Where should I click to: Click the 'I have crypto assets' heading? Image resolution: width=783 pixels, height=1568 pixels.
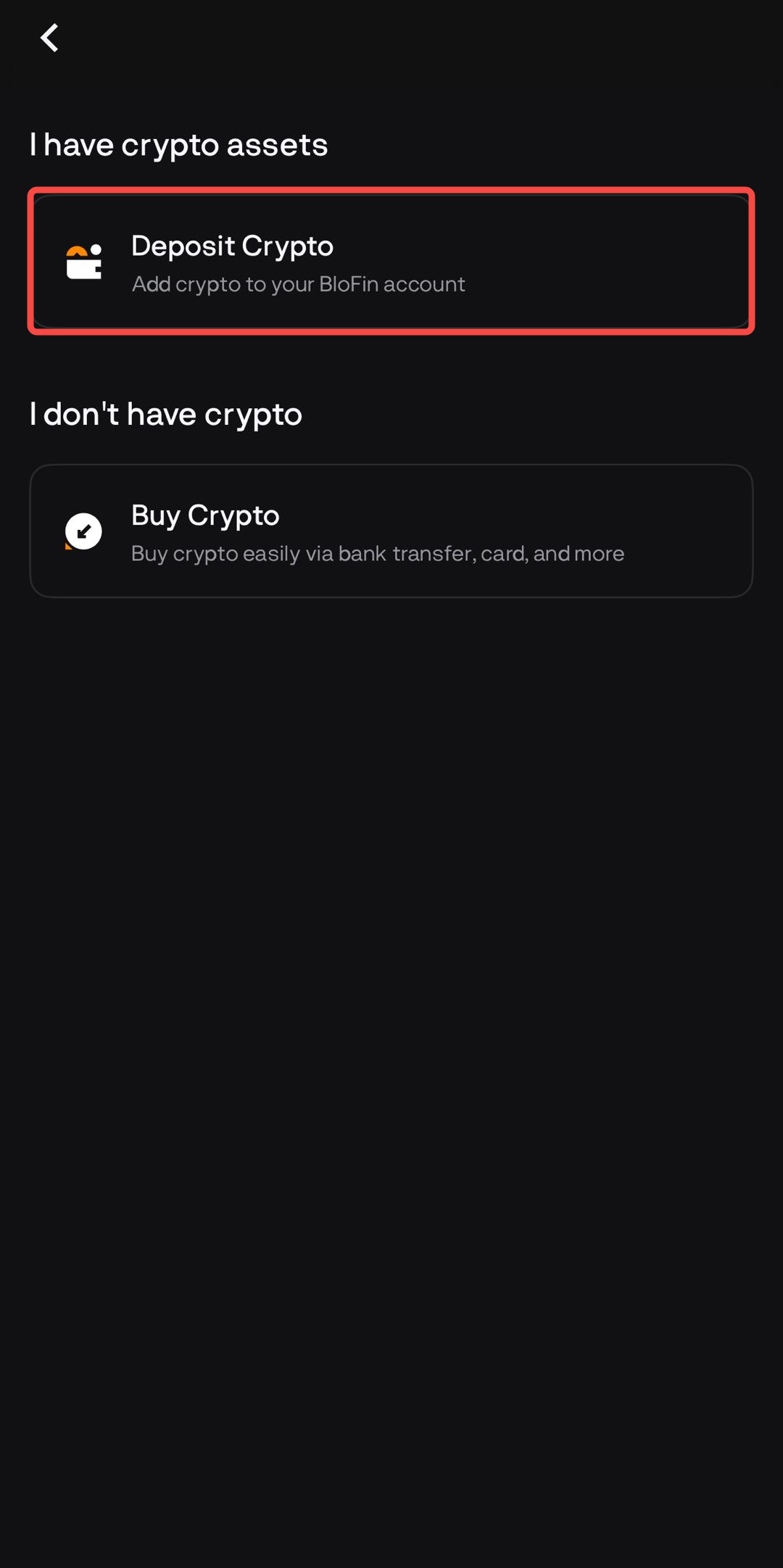[178, 144]
